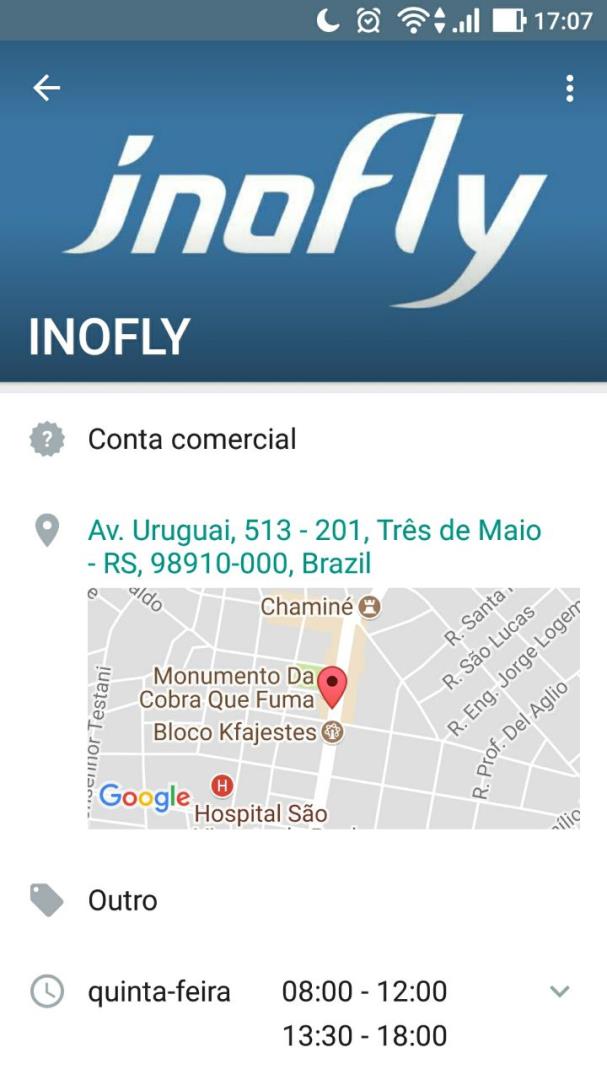
Task: View the INOFLY profile header image
Action: coord(303,210)
